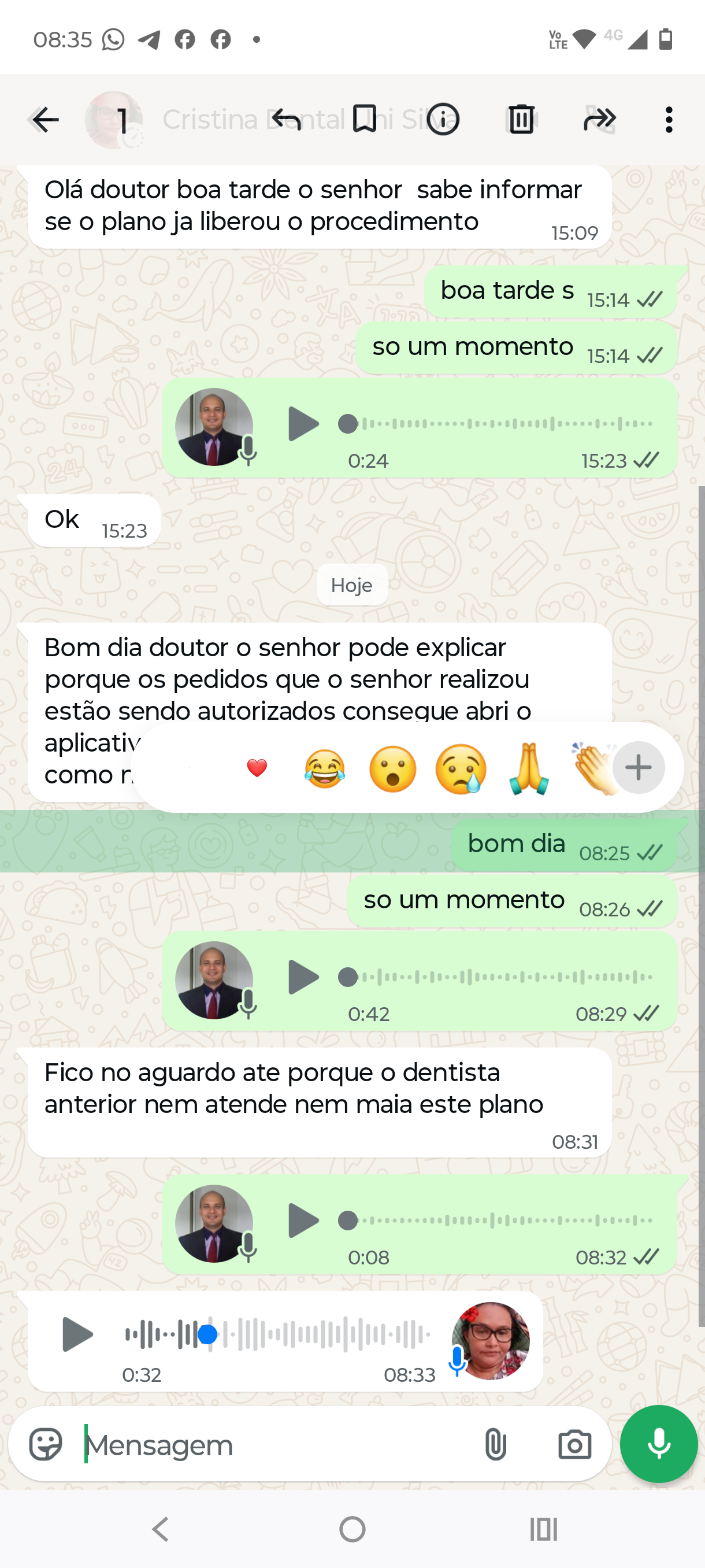View info for the selected message
705x1568 pixels.
click(442, 119)
